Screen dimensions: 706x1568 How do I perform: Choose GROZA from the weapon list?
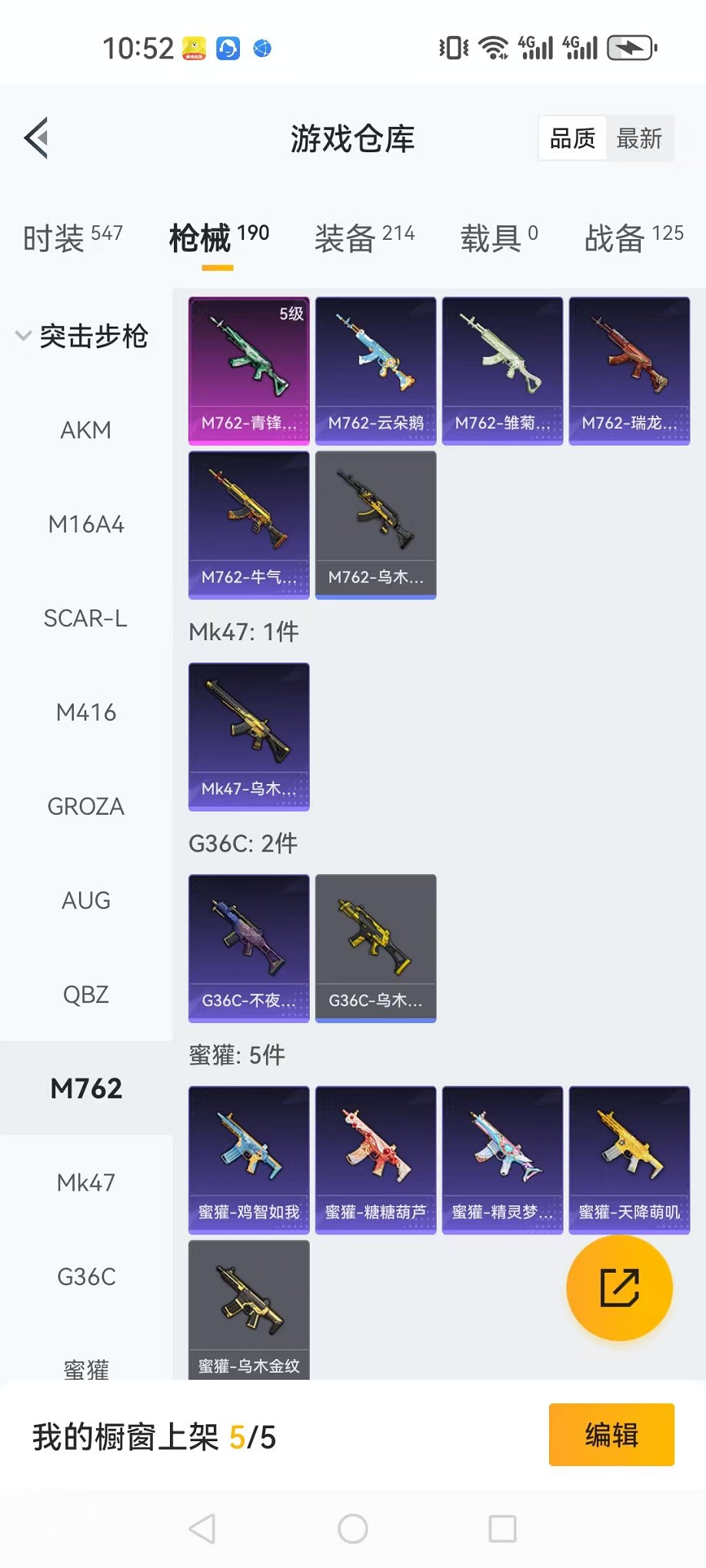85,807
